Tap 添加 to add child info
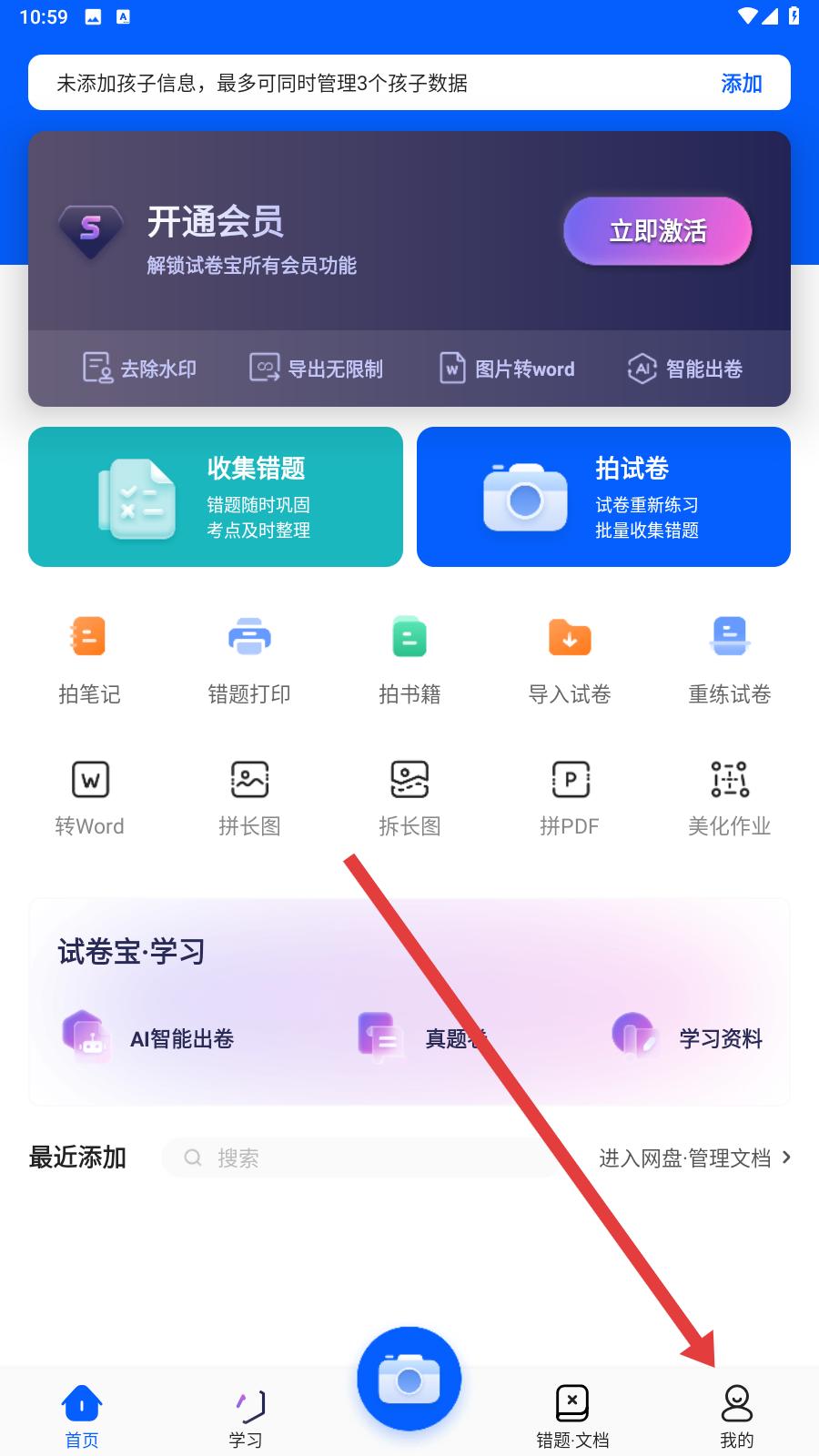 741,84
